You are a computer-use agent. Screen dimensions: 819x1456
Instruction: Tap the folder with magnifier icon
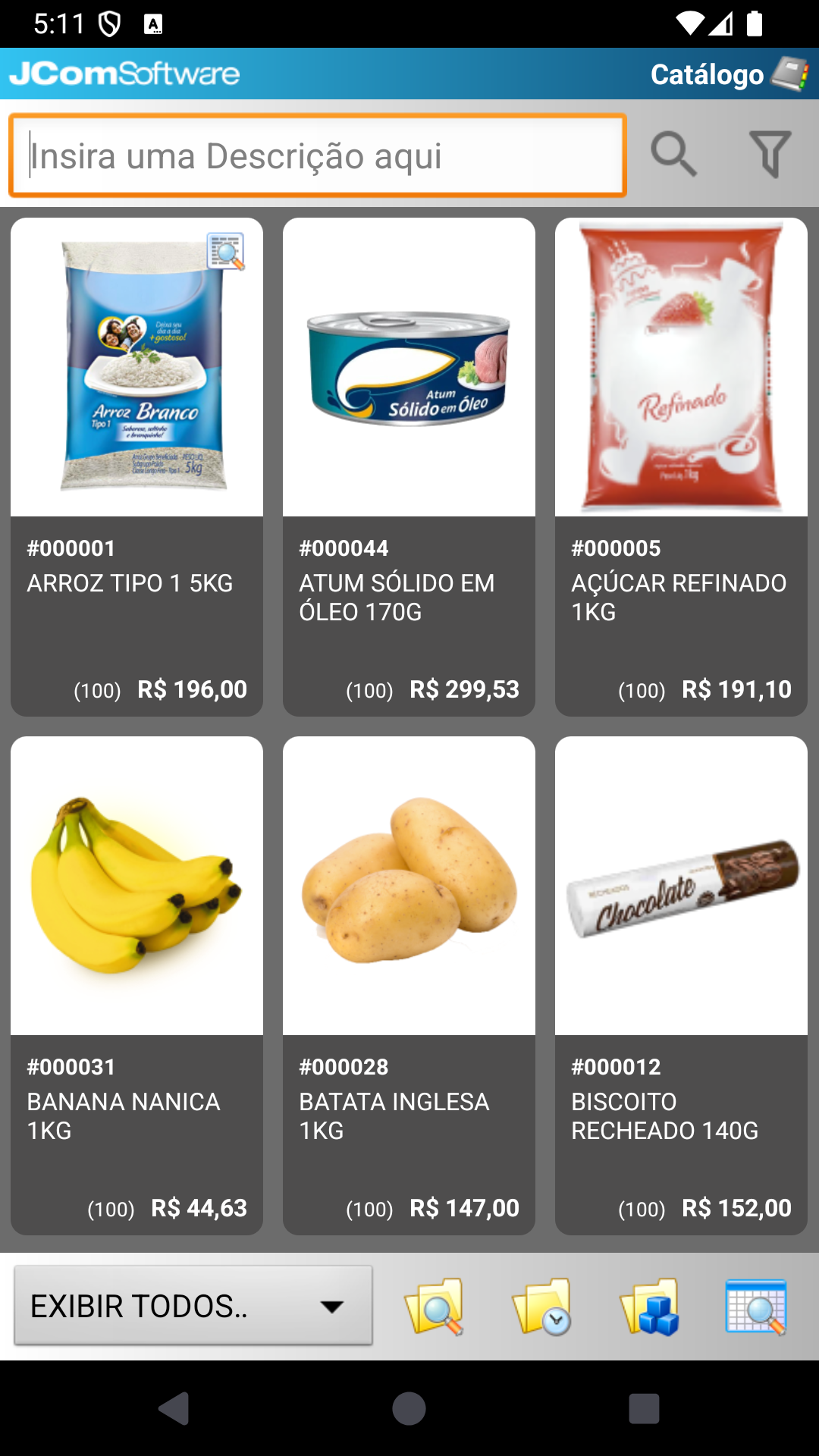point(435,1306)
